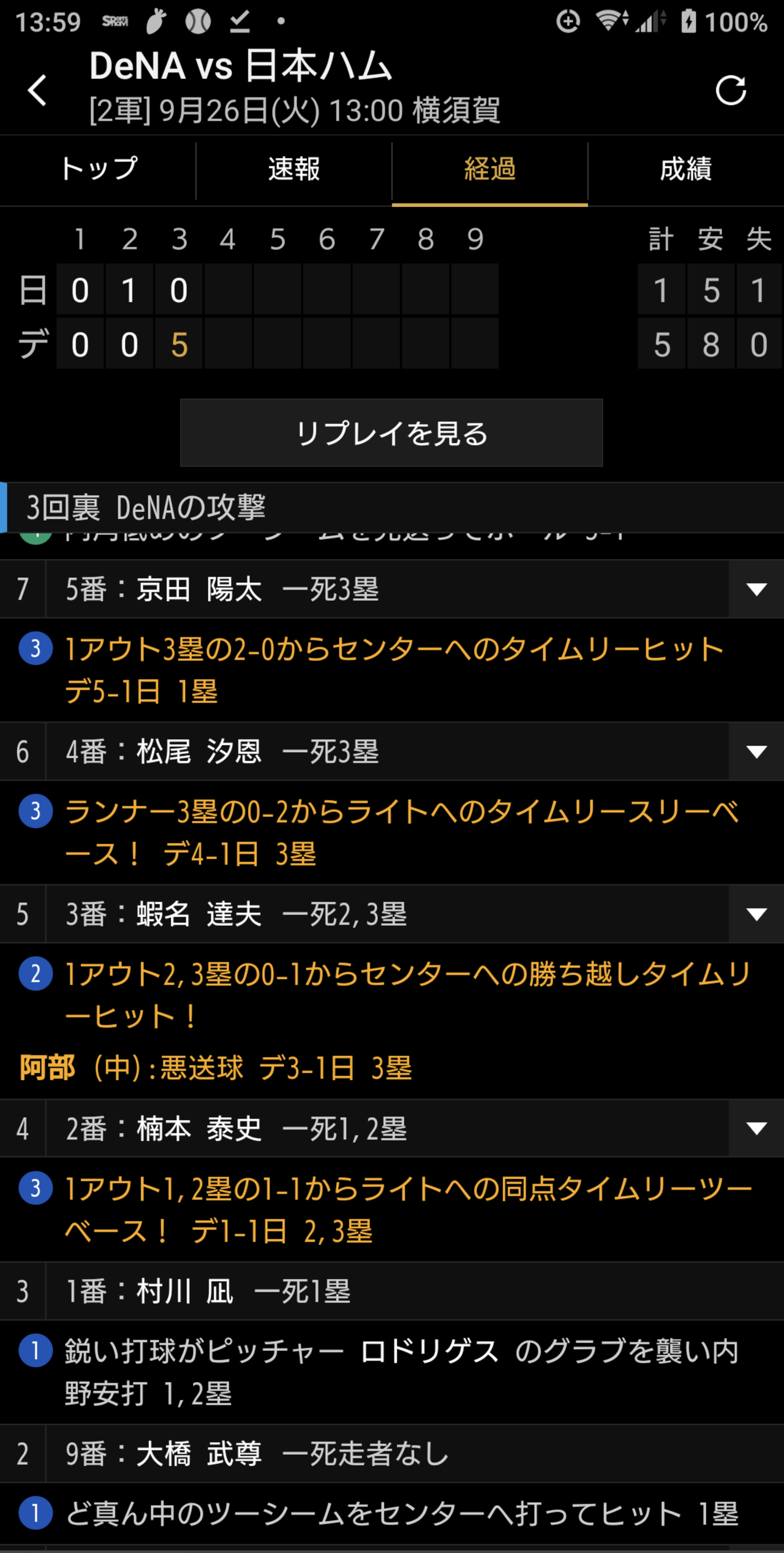The width and height of the screenshot is (784, 1553).
Task: Switch to the トップ tab
Action: pyautogui.click(x=98, y=170)
